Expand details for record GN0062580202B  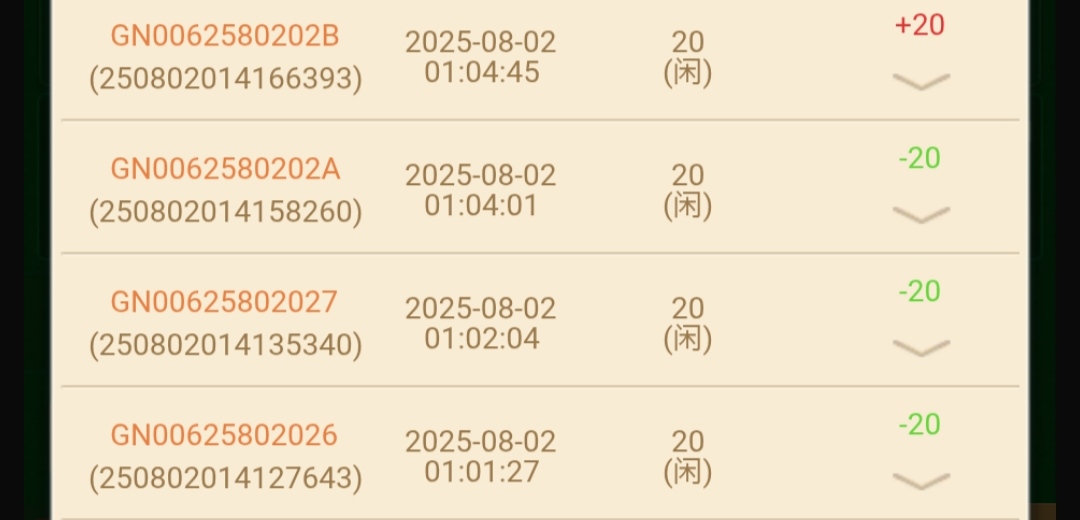pos(920,81)
